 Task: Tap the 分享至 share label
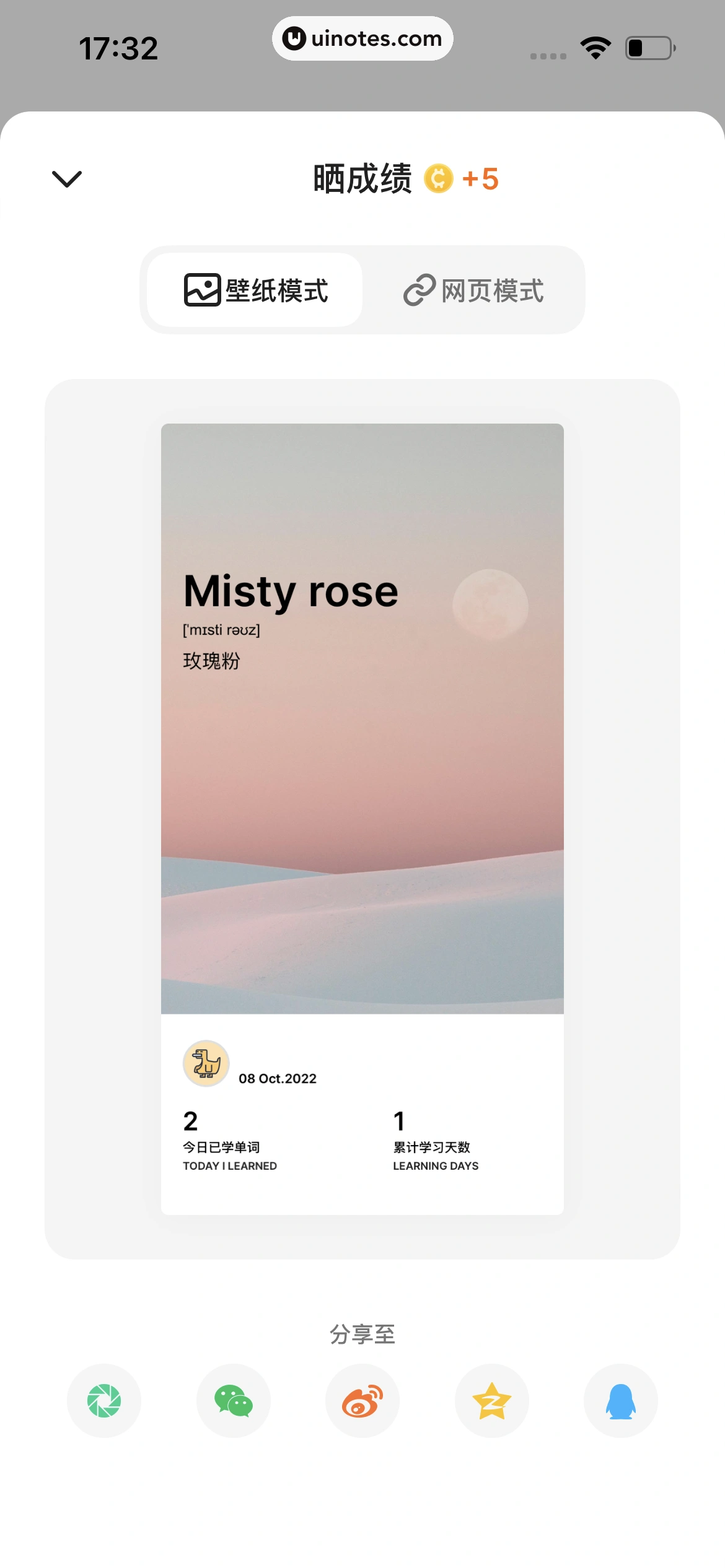click(x=362, y=1335)
